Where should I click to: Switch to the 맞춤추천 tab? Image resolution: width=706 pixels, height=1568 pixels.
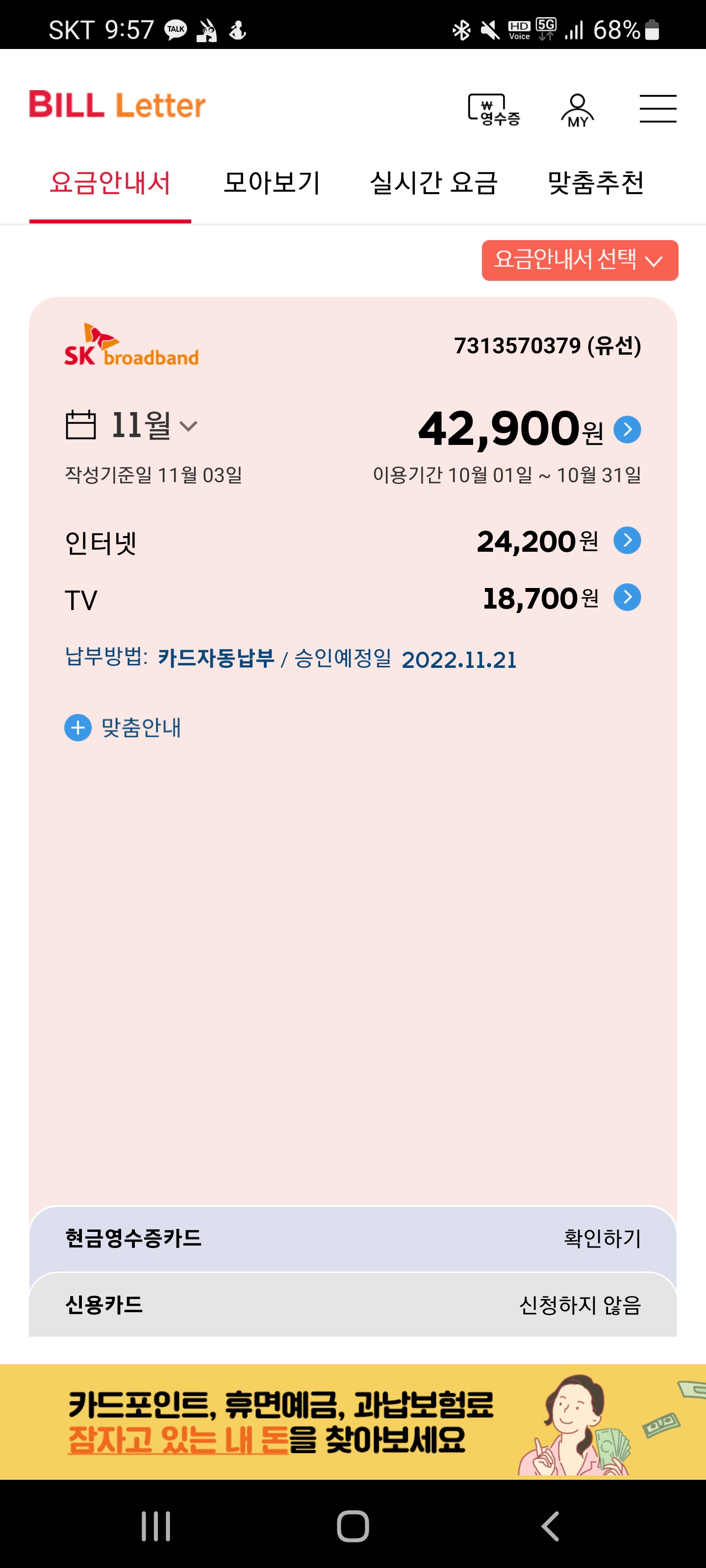(595, 183)
